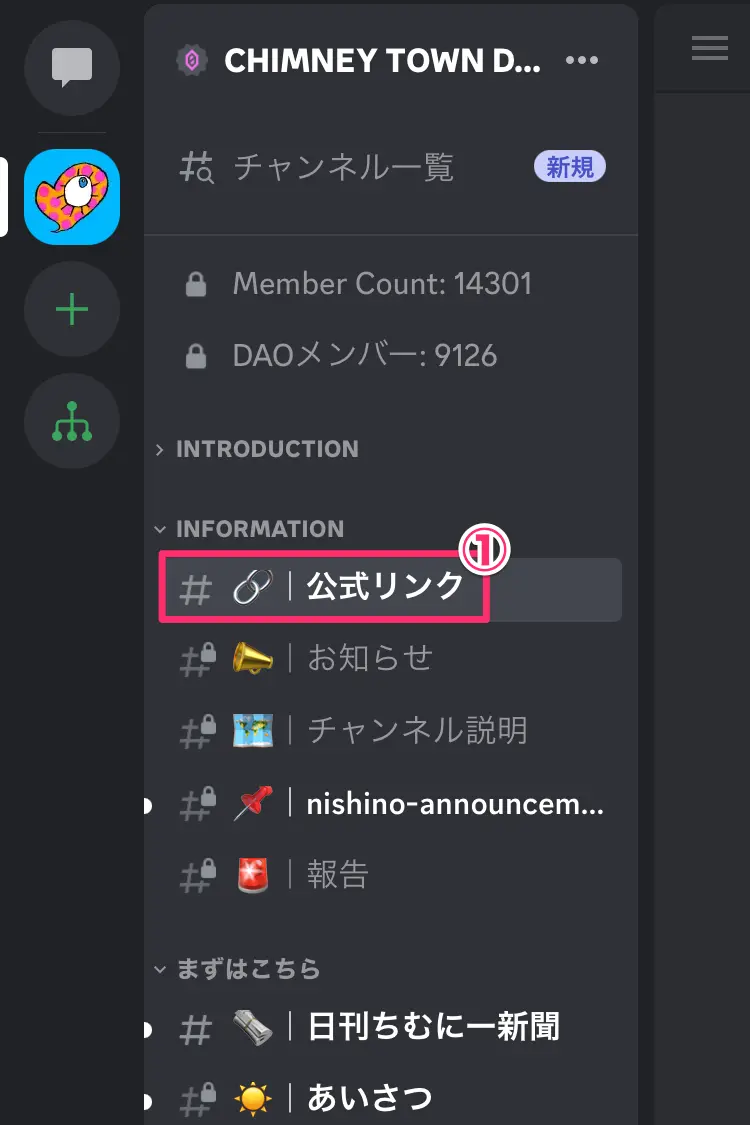Open the Member Count voice channel
Screen dimensions: 750x1125
[x=381, y=284]
